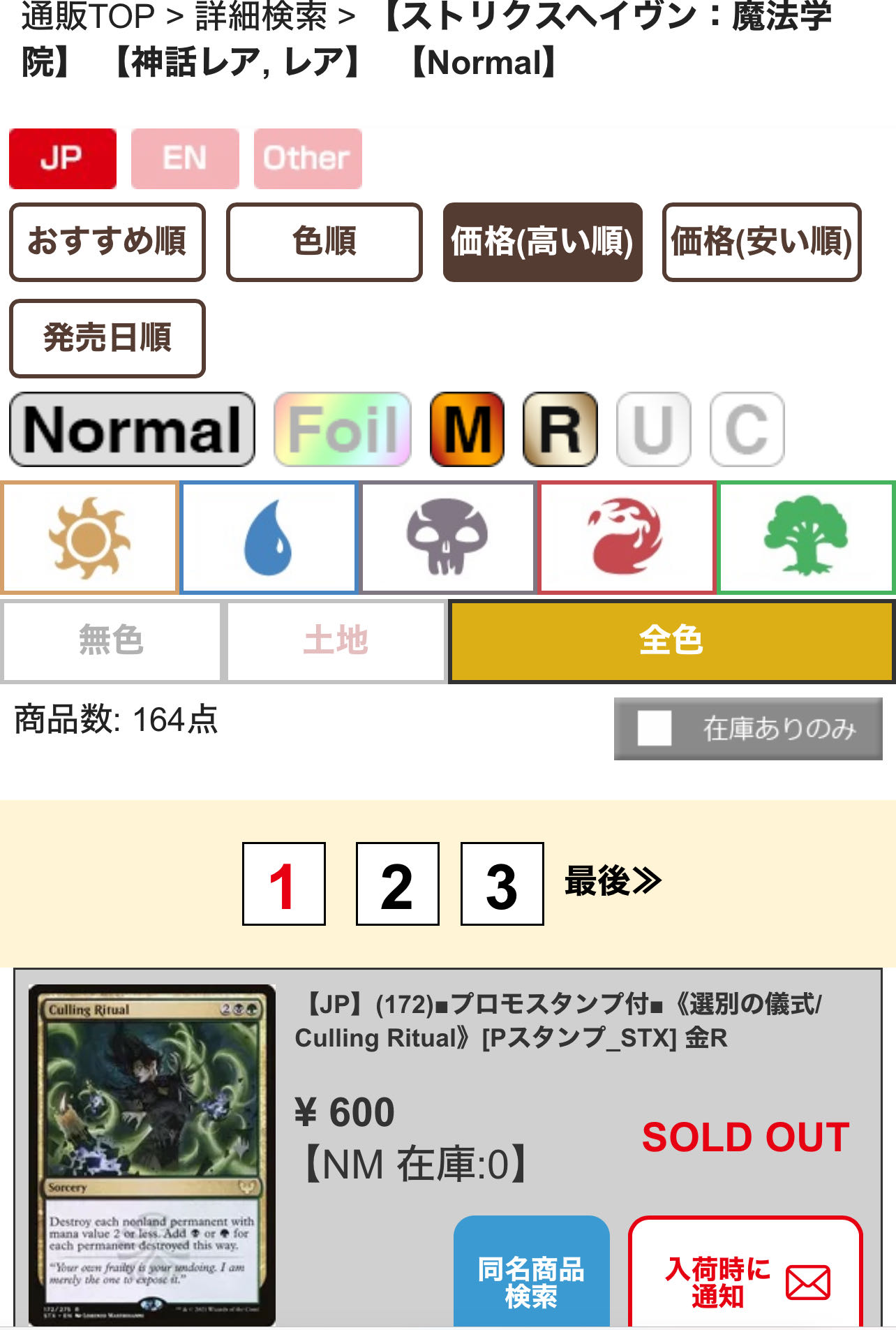Check the 在庫ありのみ box
The height and width of the screenshot is (1330, 896).
pos(655,729)
